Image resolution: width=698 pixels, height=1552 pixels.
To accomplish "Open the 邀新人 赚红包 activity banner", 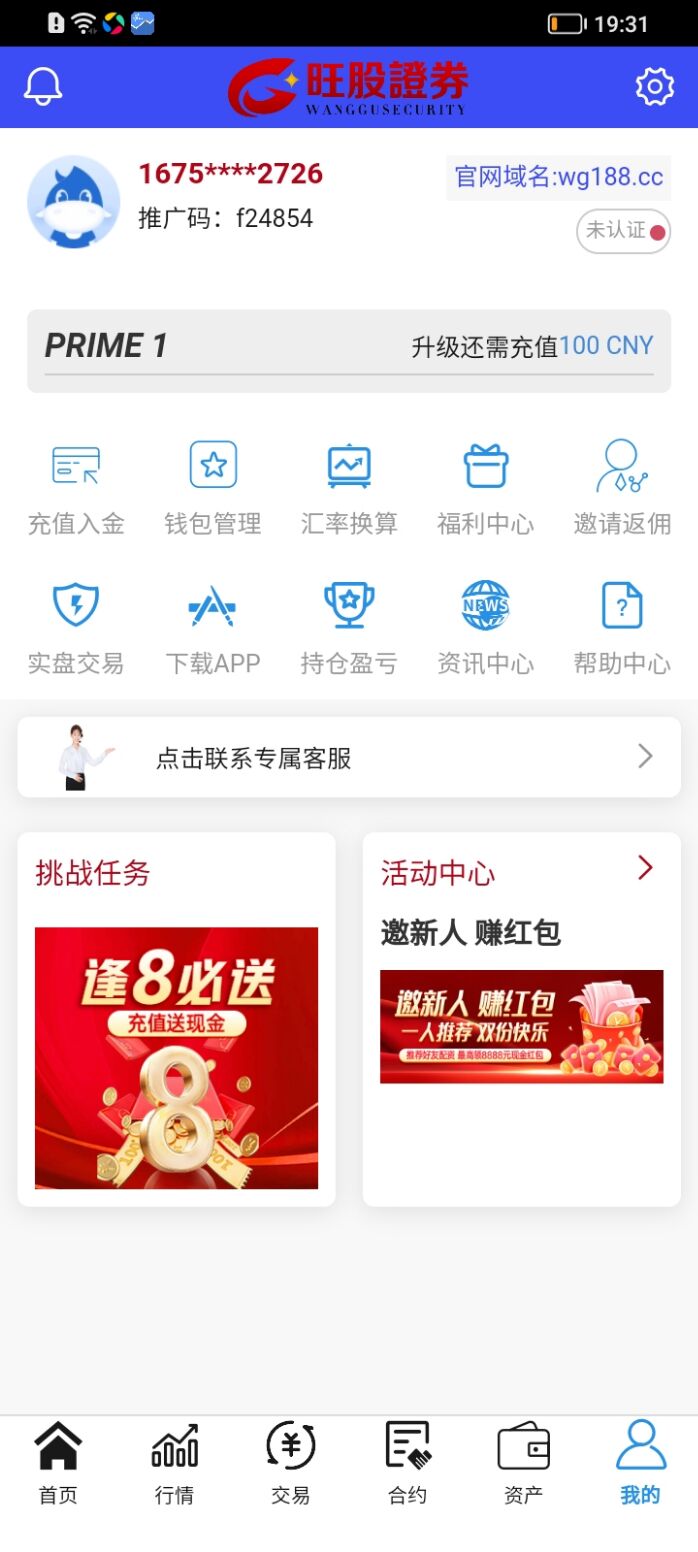I will point(521,1026).
